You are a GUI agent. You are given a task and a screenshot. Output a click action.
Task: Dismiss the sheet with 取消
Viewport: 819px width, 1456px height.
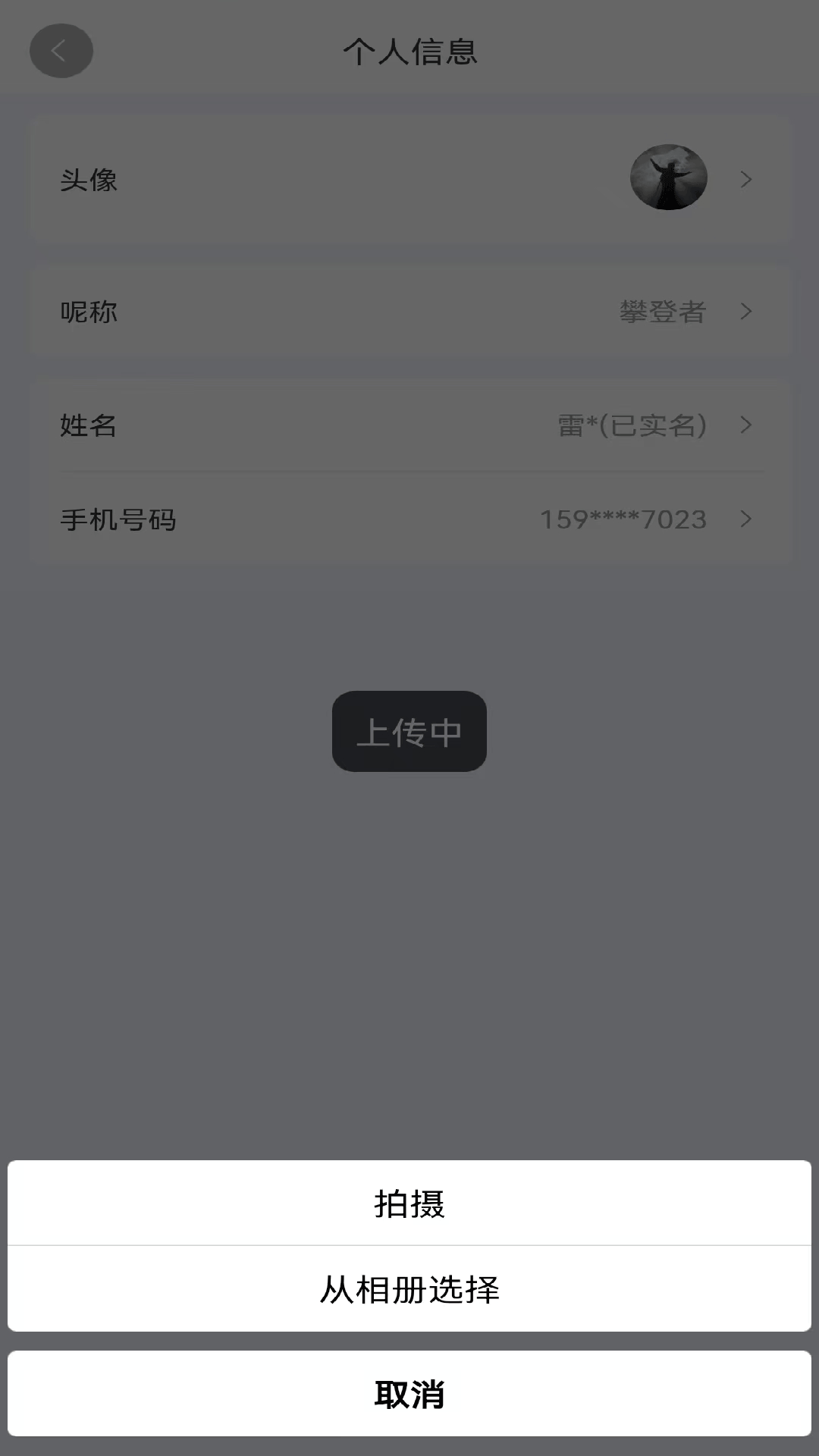click(x=409, y=1394)
